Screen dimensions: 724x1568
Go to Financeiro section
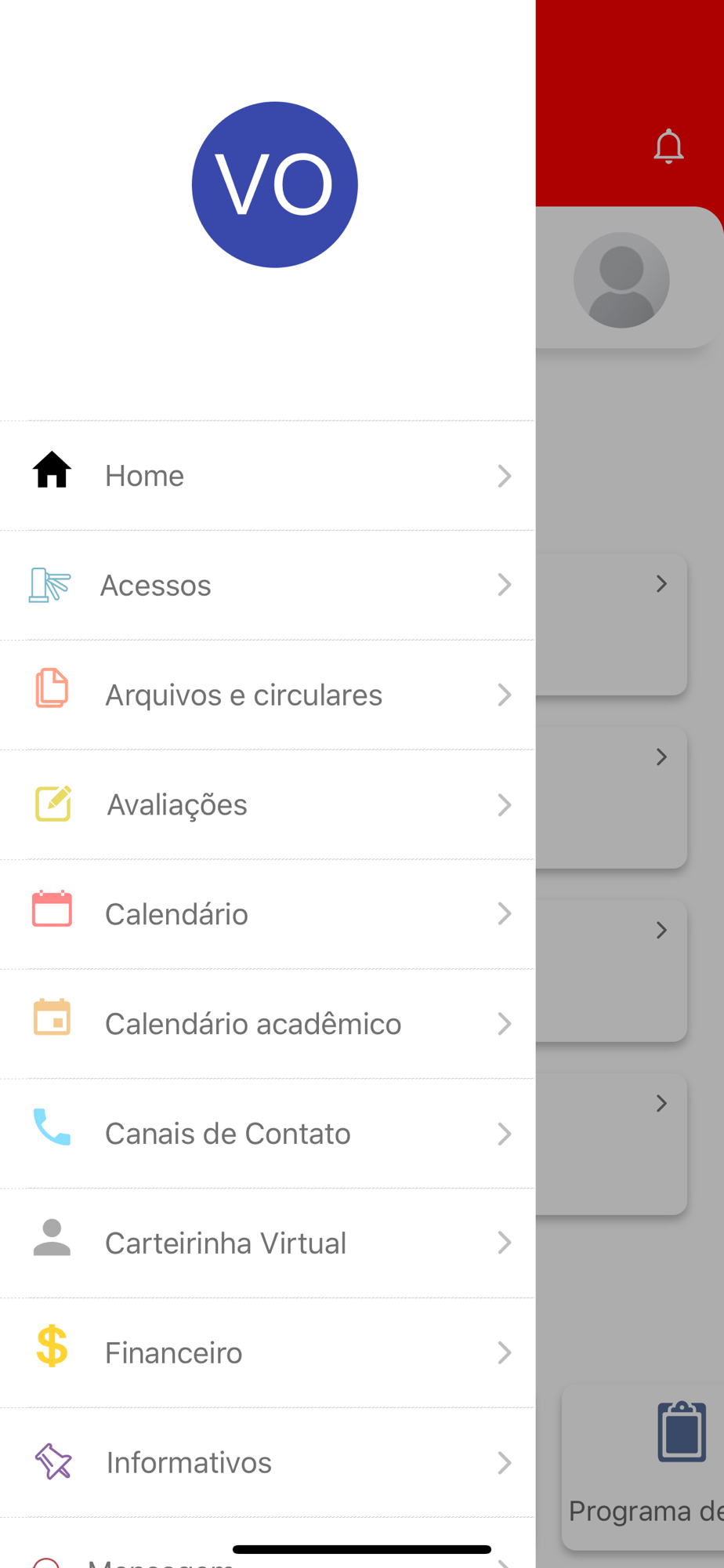266,1353
